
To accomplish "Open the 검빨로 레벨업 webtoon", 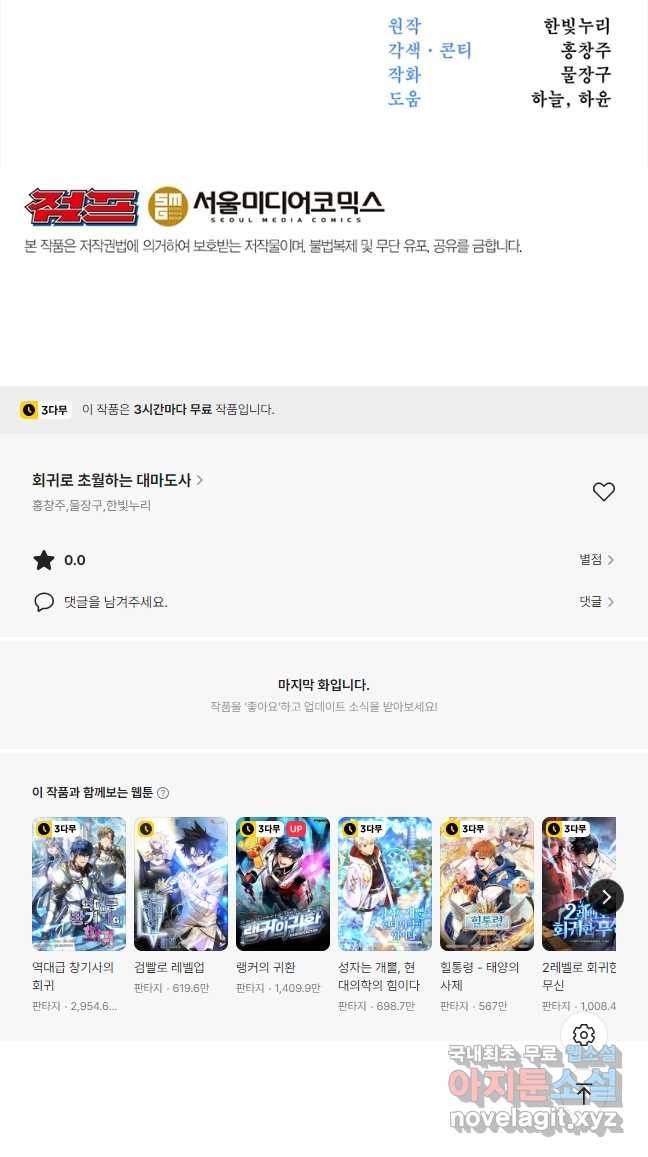I will coord(181,884).
